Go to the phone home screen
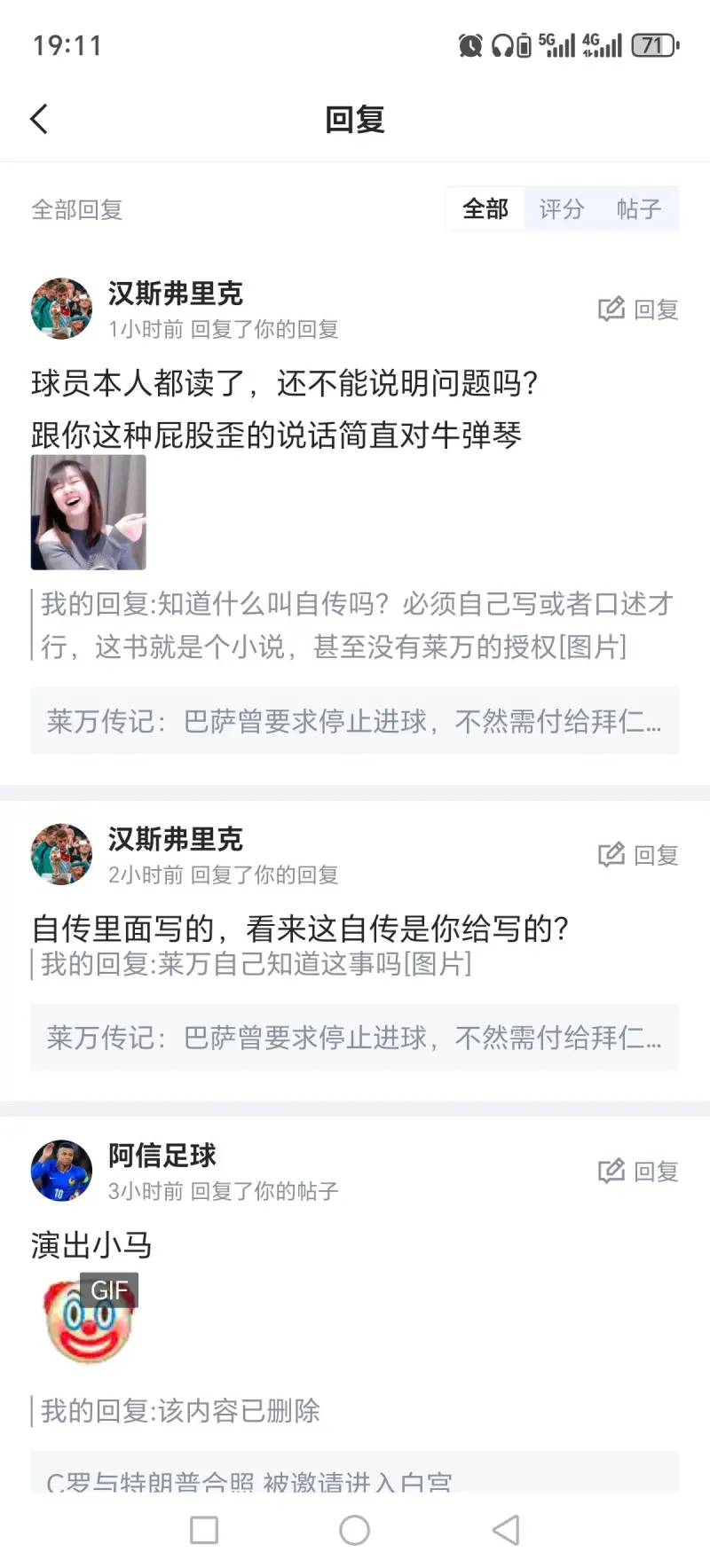Screen dimensions: 710x1568 point(355,1530)
